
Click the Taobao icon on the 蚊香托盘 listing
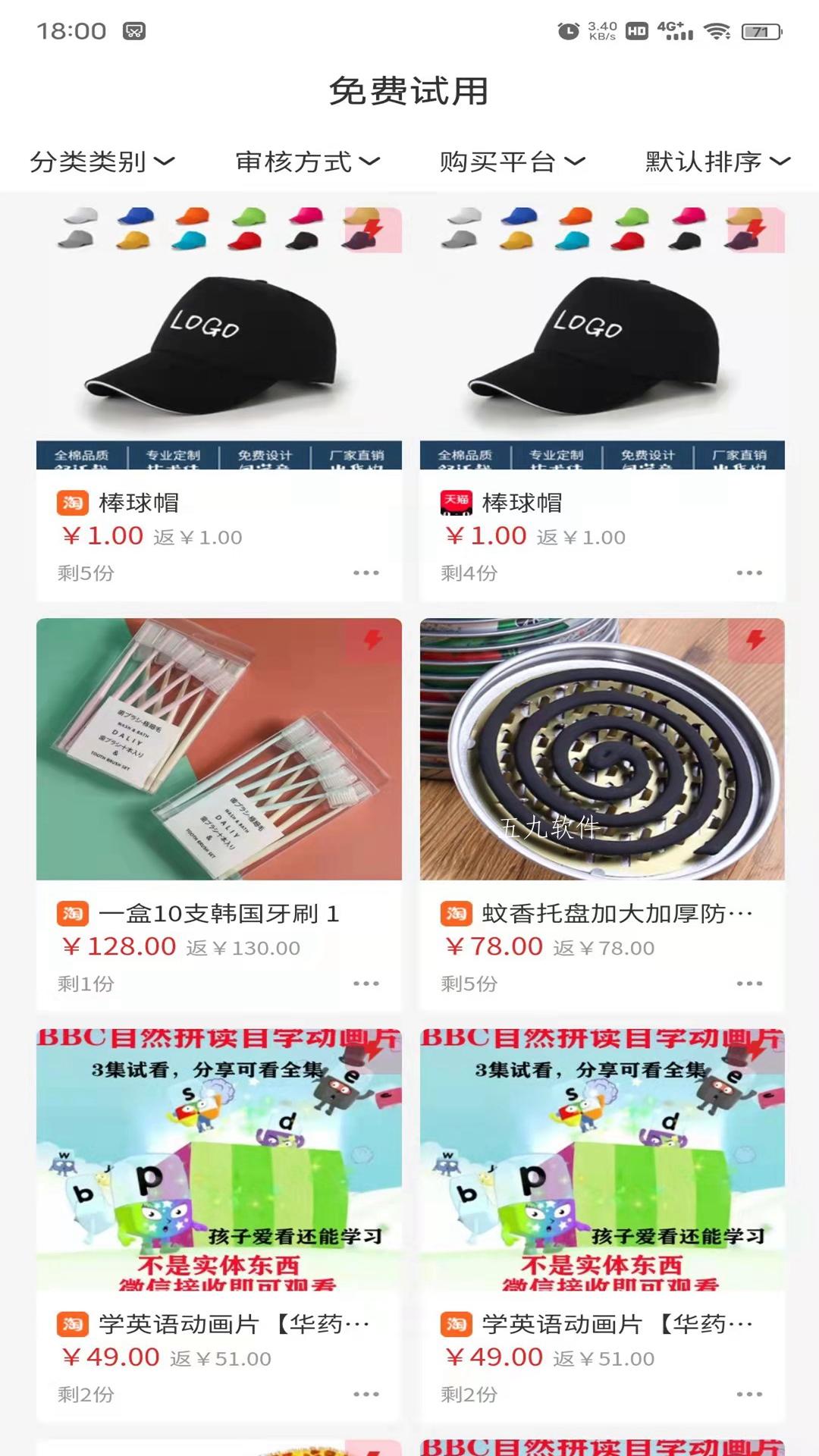(455, 915)
